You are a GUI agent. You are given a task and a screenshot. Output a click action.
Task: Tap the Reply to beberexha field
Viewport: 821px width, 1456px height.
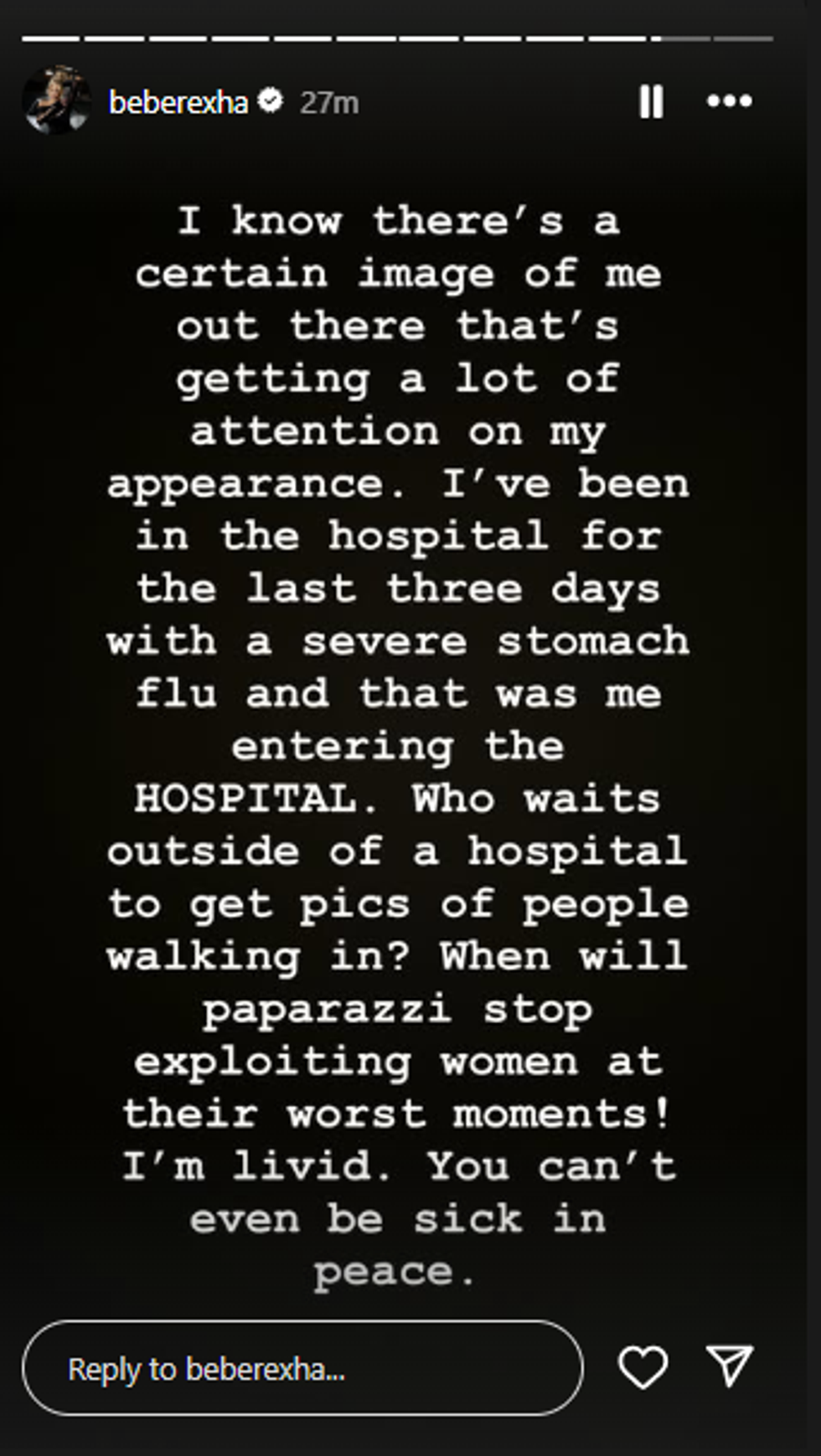pyautogui.click(x=302, y=1369)
